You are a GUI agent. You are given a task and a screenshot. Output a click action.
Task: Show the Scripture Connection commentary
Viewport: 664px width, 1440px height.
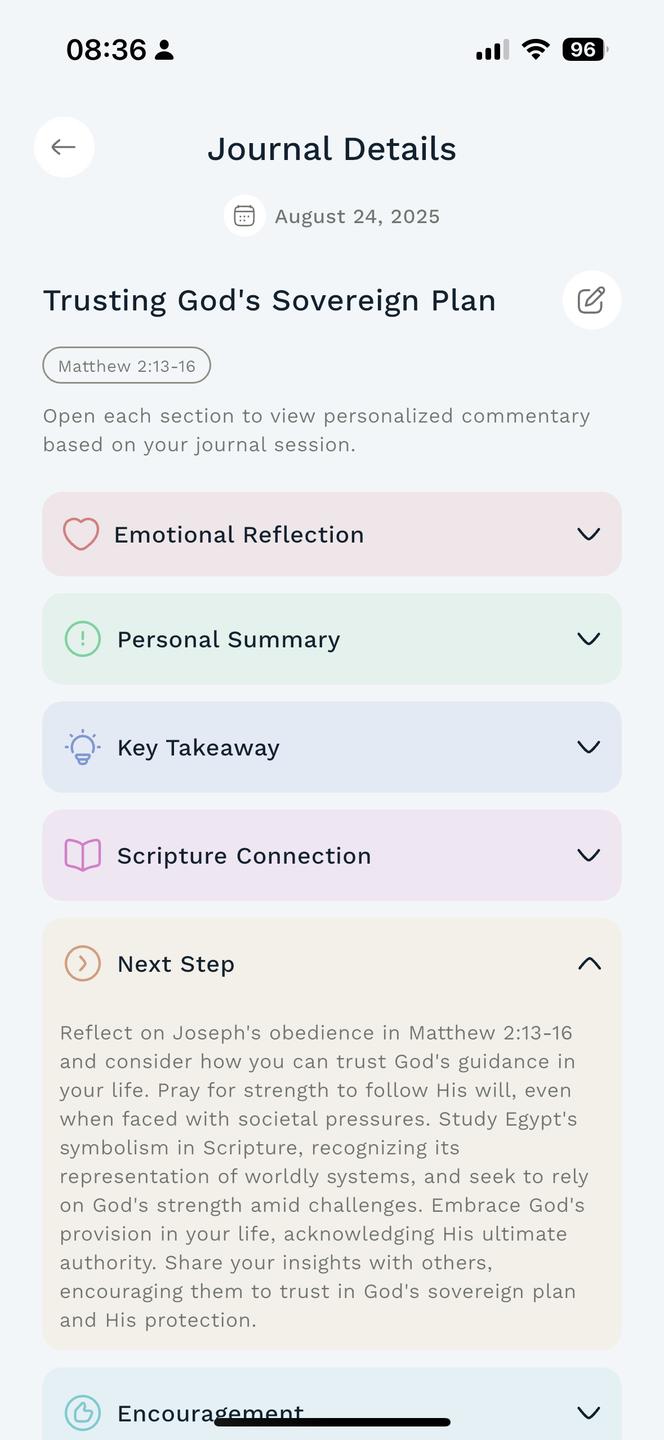(x=331, y=855)
